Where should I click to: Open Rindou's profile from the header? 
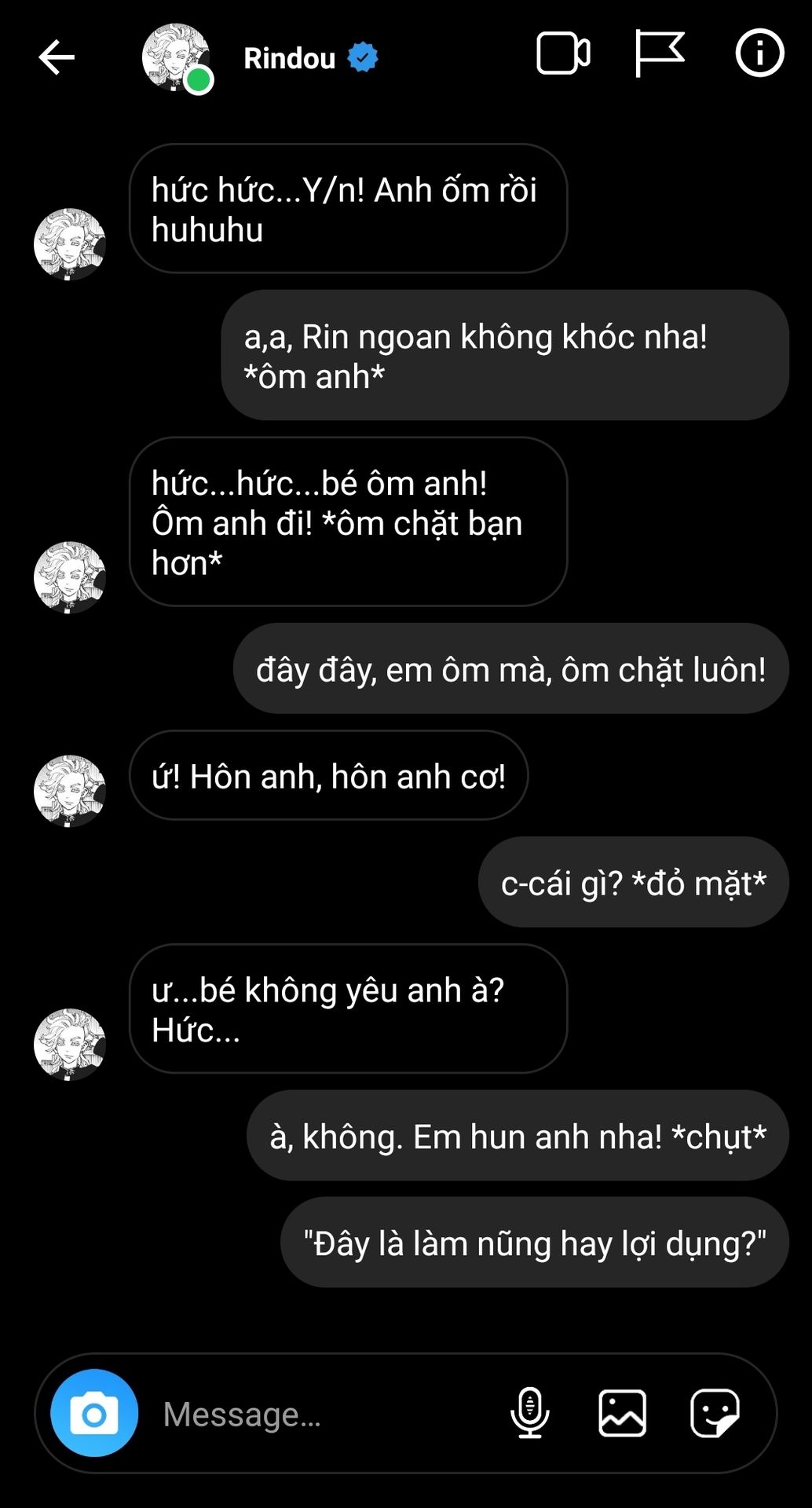click(x=289, y=58)
